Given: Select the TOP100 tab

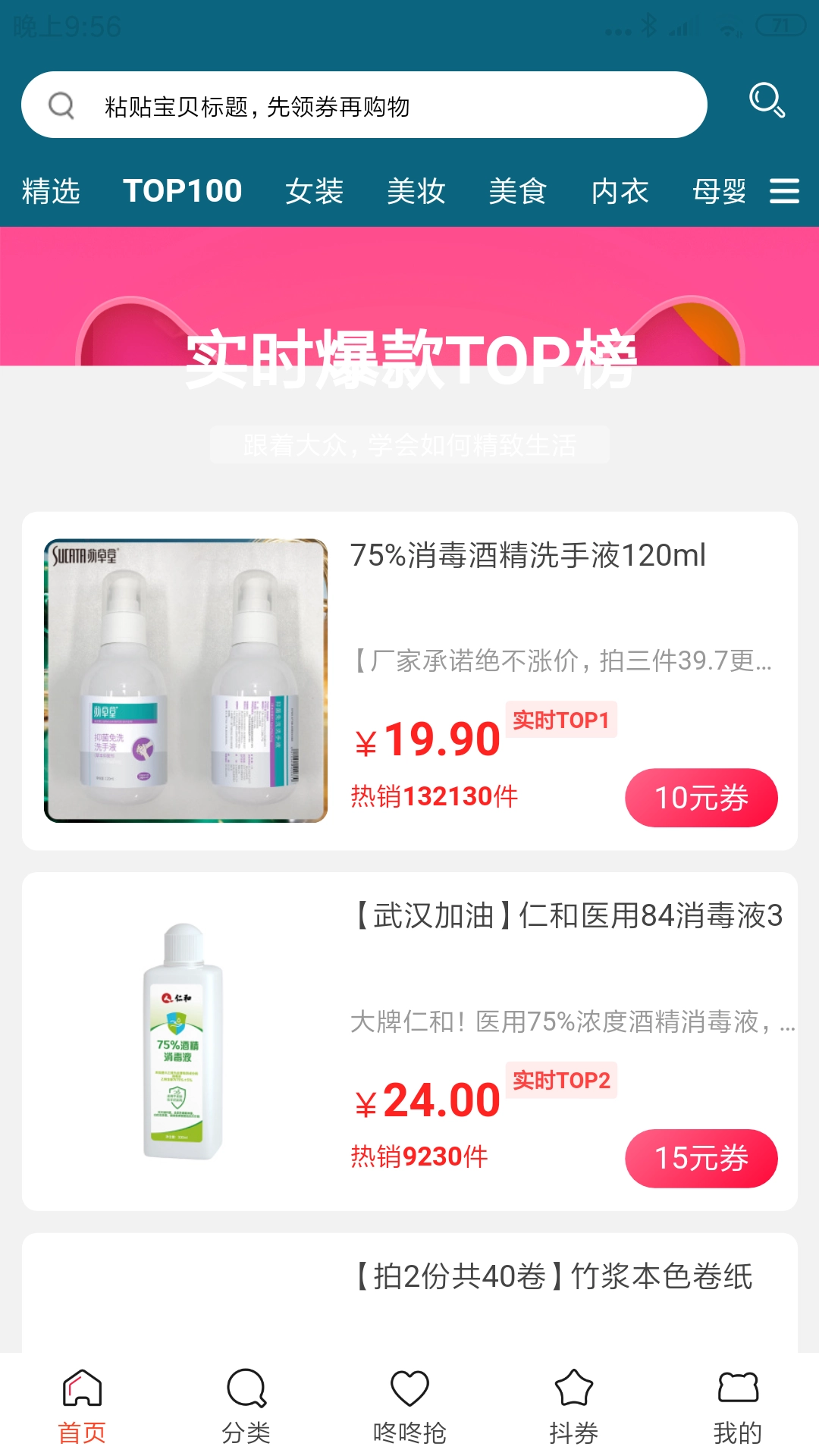Looking at the screenshot, I should coord(183,191).
